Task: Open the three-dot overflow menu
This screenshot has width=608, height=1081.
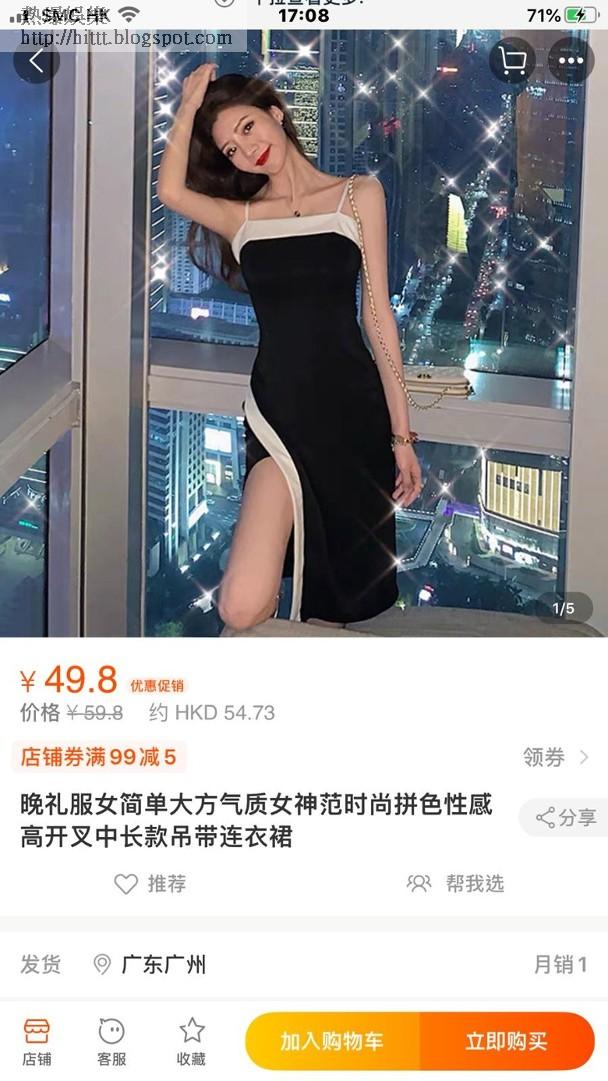Action: tap(571, 62)
